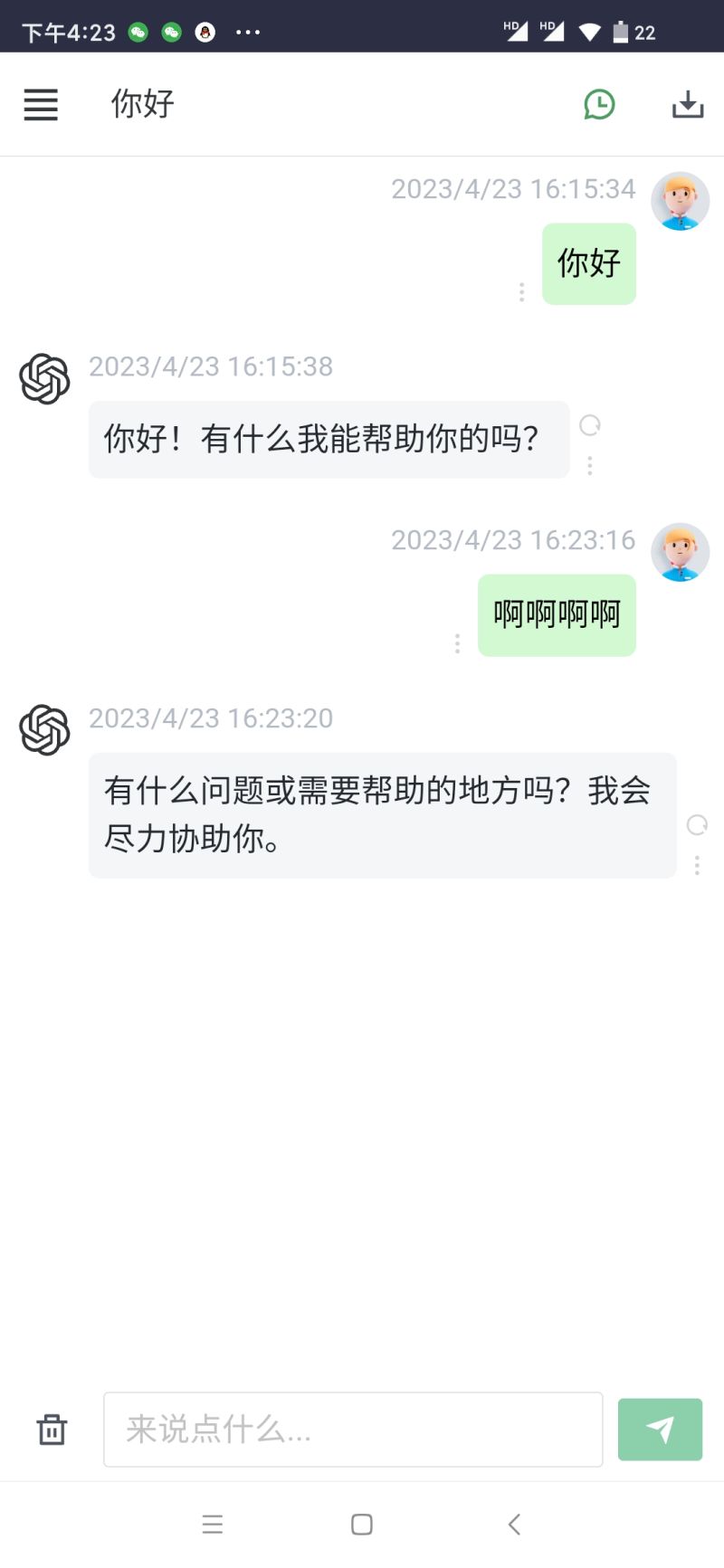Viewport: 724px width, 1568px height.
Task: Open options next to the "啊啊啊啊" message
Action: pyautogui.click(x=457, y=643)
